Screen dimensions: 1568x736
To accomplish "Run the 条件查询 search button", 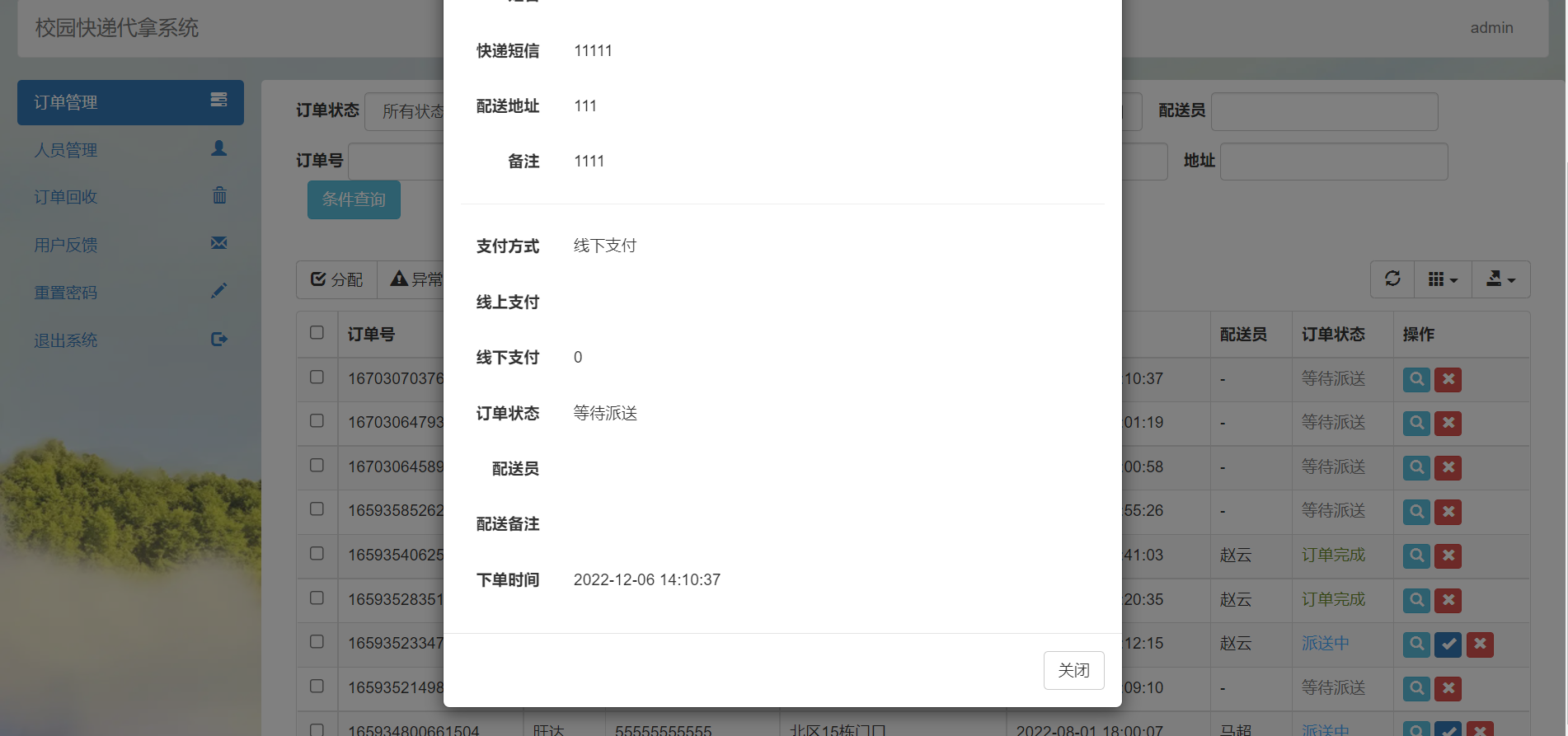I will click(354, 199).
